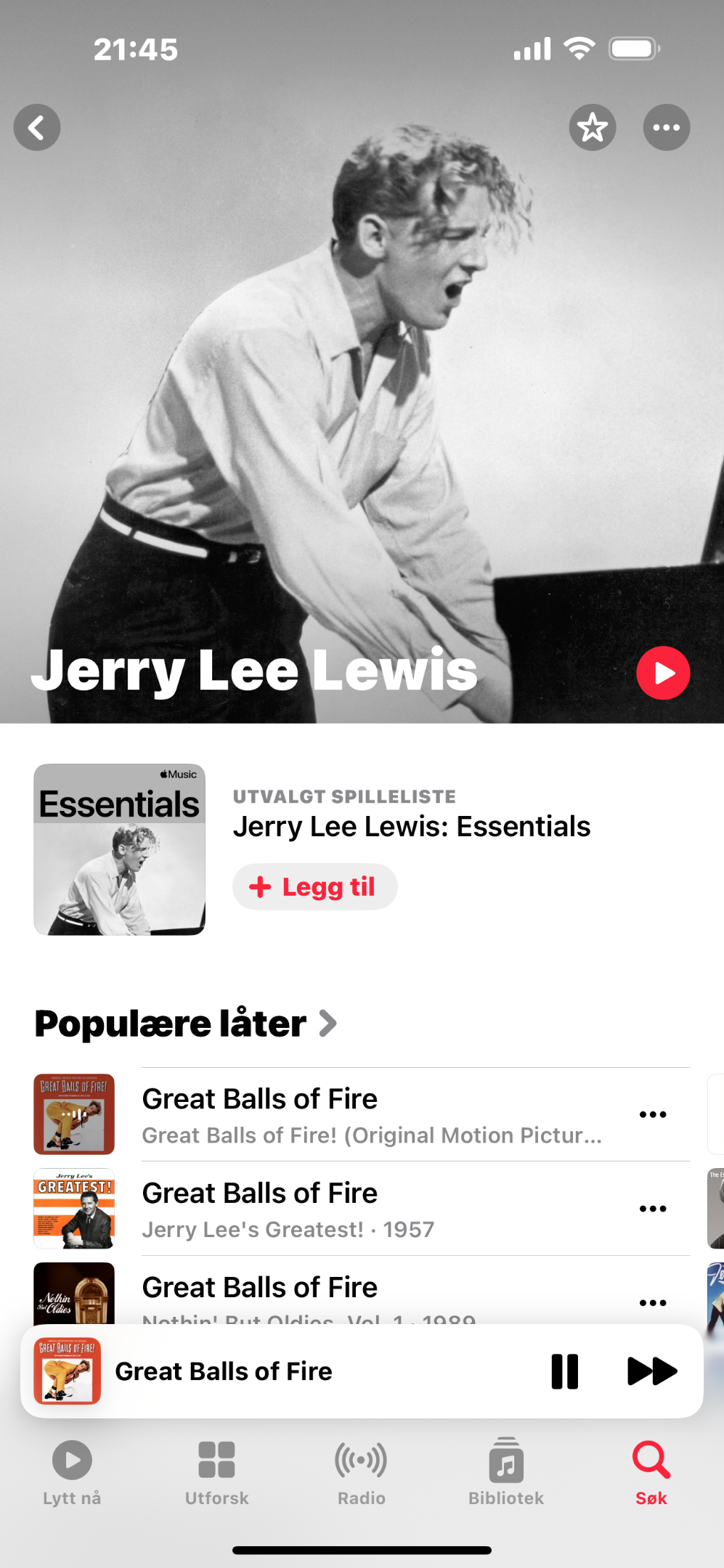Play Great Balls of Fire from the Motion Picture album
The width and height of the screenshot is (724, 1568).
pos(362,1114)
